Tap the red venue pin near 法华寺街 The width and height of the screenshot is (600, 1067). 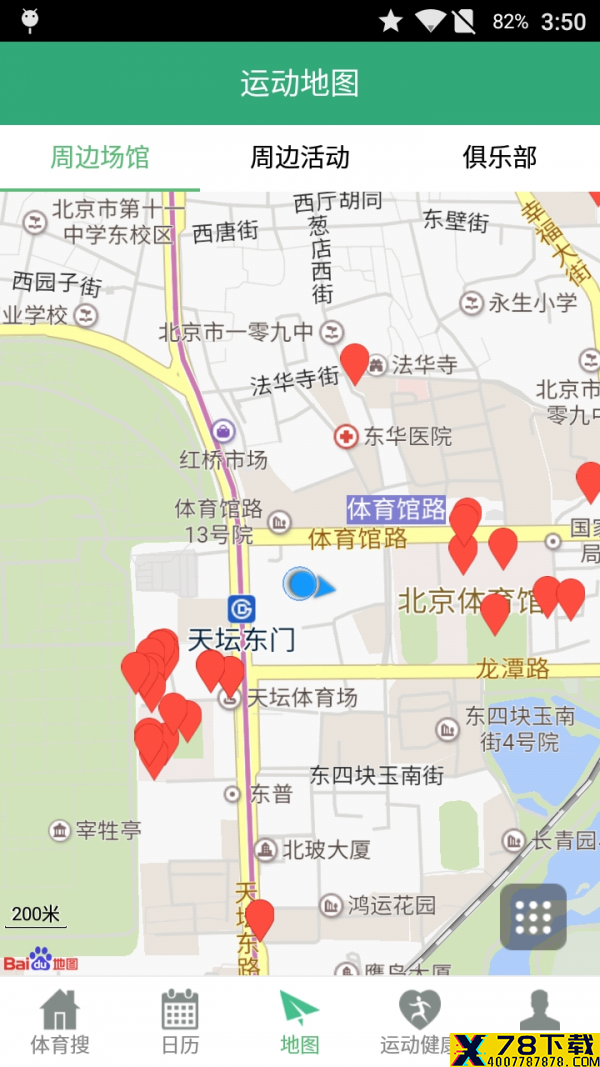[354, 364]
